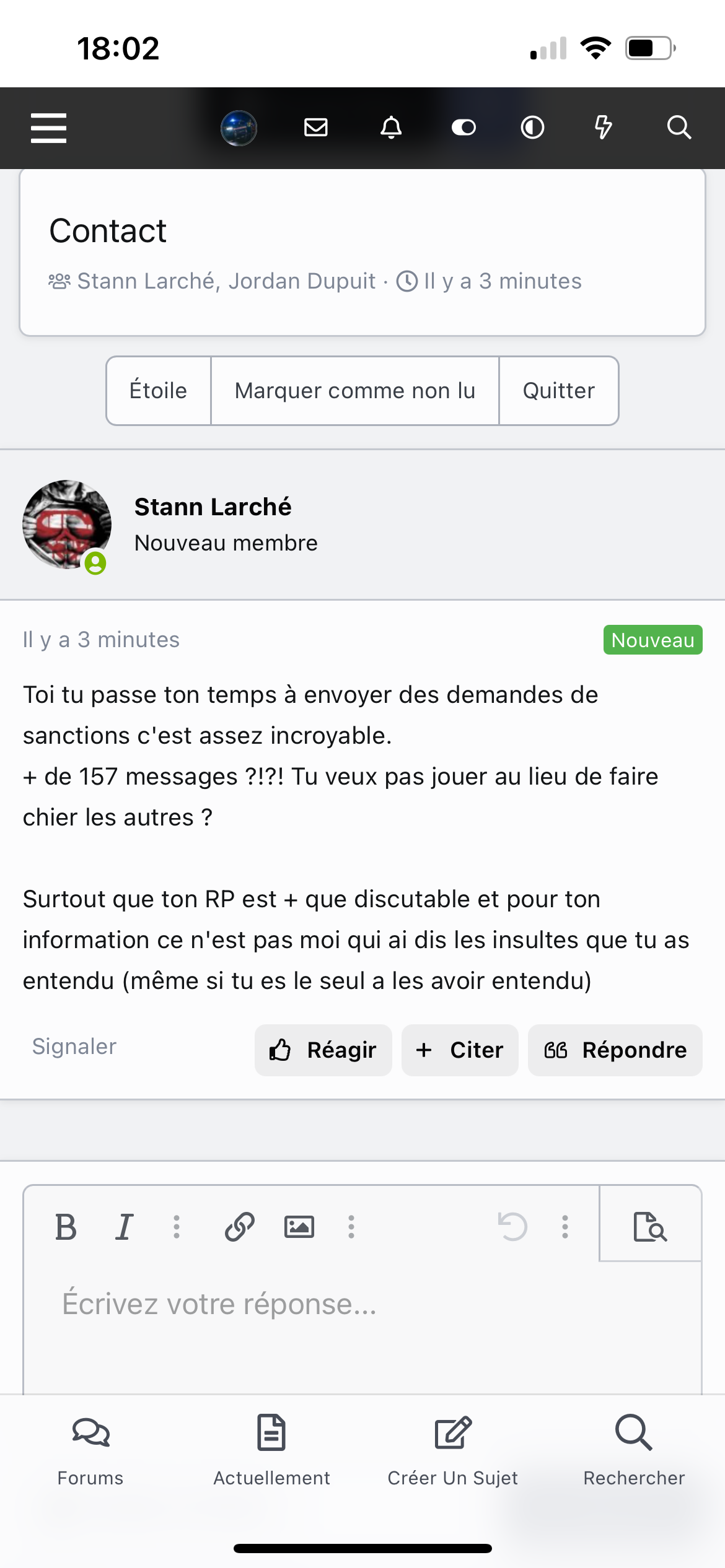Open Stann Larché's profile name
This screenshot has height=1568, width=725.
(213, 507)
